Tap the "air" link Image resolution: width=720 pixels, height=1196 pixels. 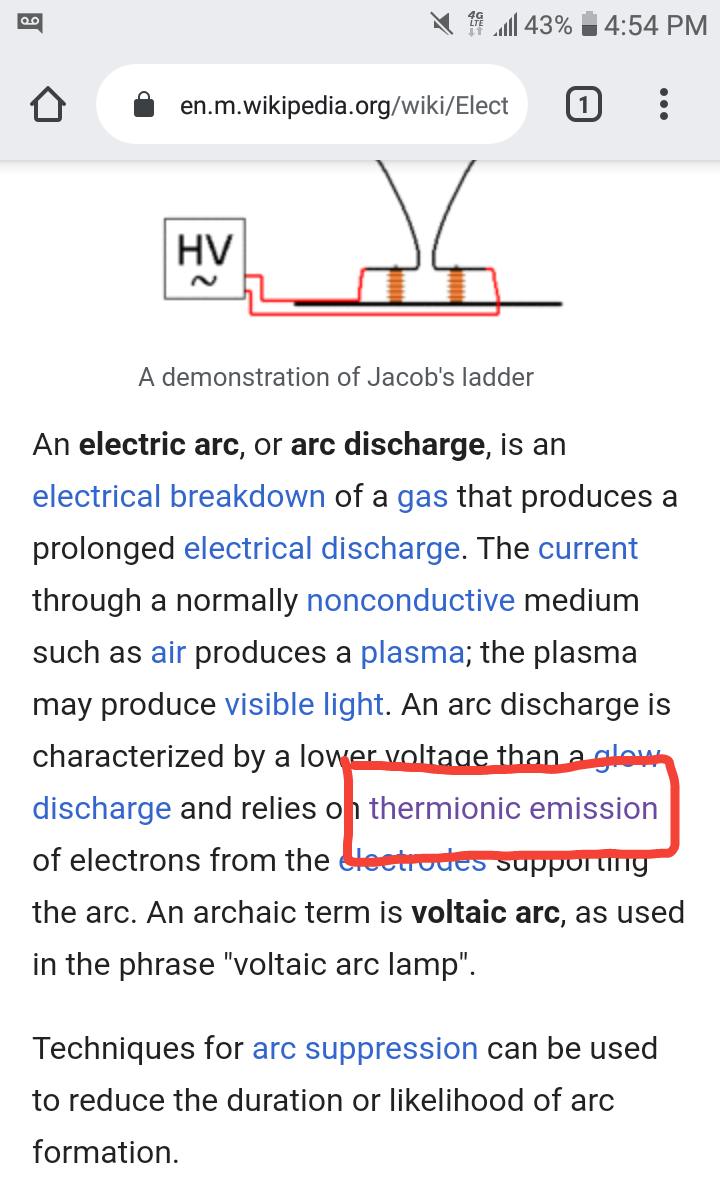click(168, 653)
